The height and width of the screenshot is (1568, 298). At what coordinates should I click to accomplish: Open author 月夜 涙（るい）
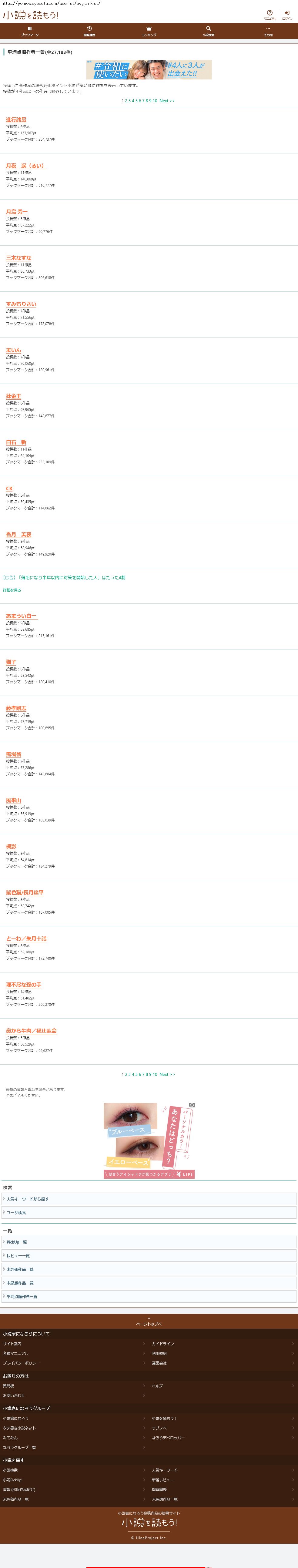pyautogui.click(x=25, y=166)
